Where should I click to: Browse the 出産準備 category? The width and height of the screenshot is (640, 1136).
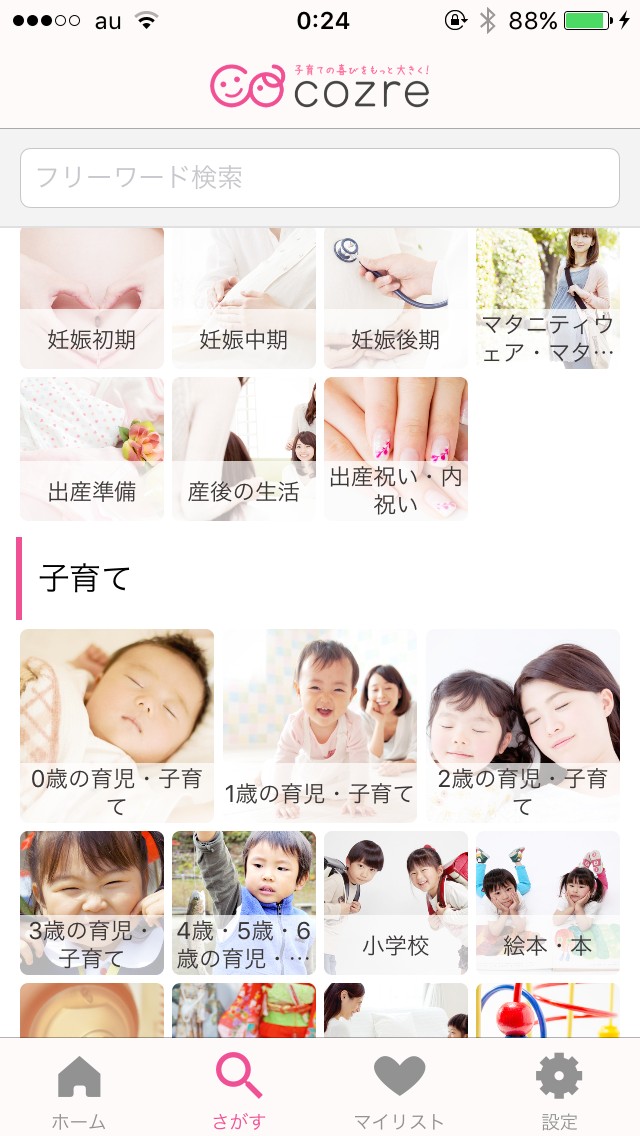click(x=92, y=449)
